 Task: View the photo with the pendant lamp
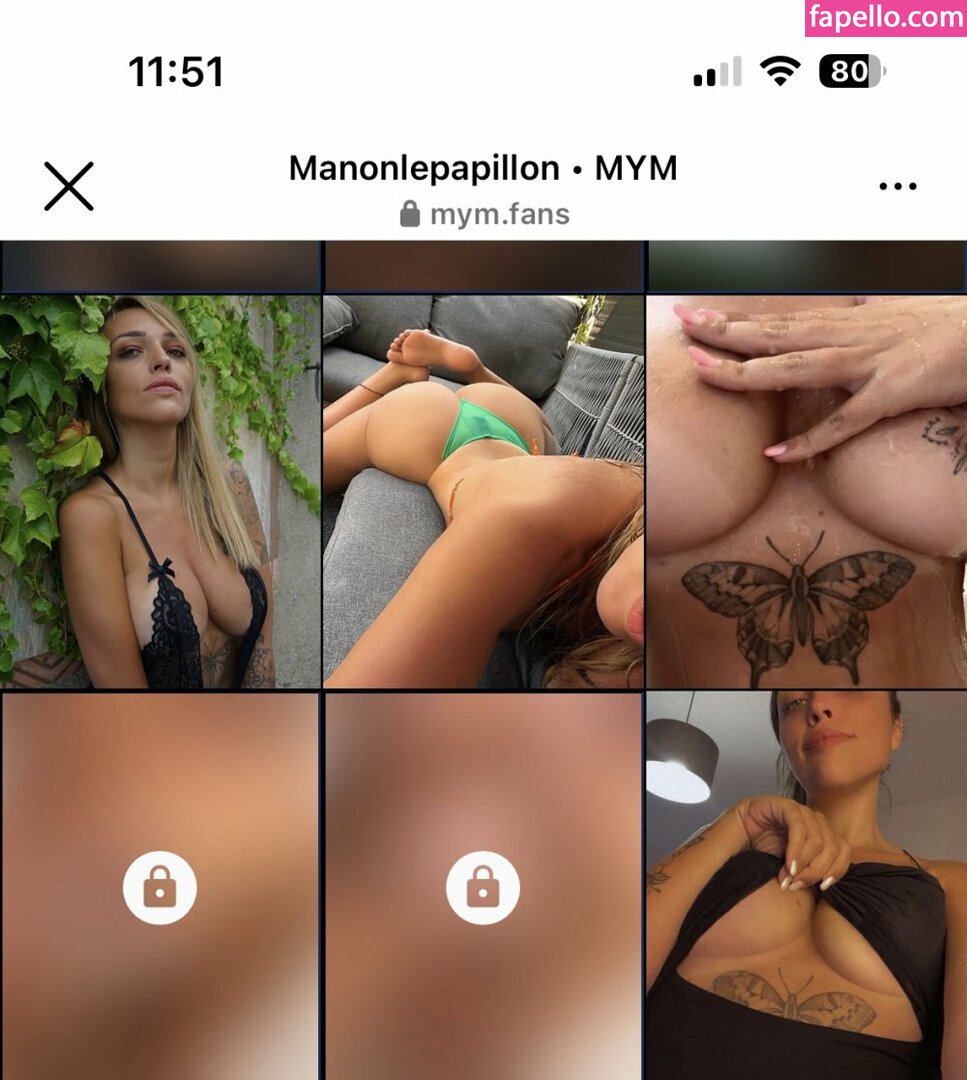806,885
